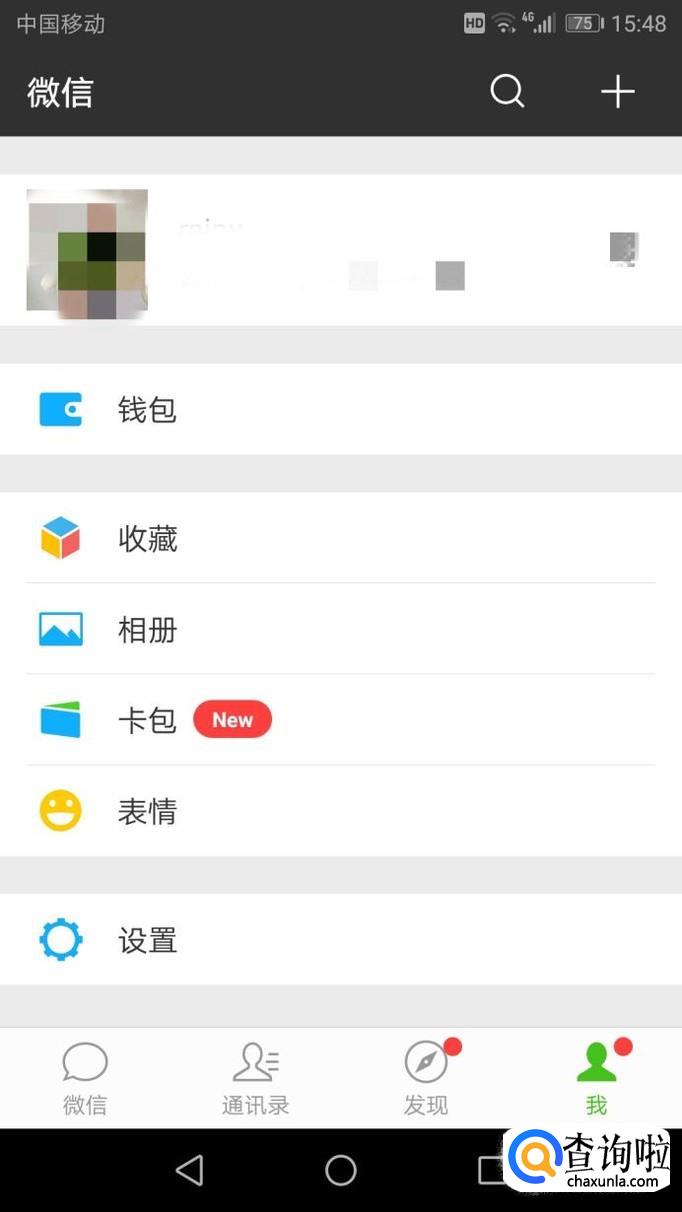The height and width of the screenshot is (1212, 682).
Task: Go to the system home screen
Action: pos(341,1170)
